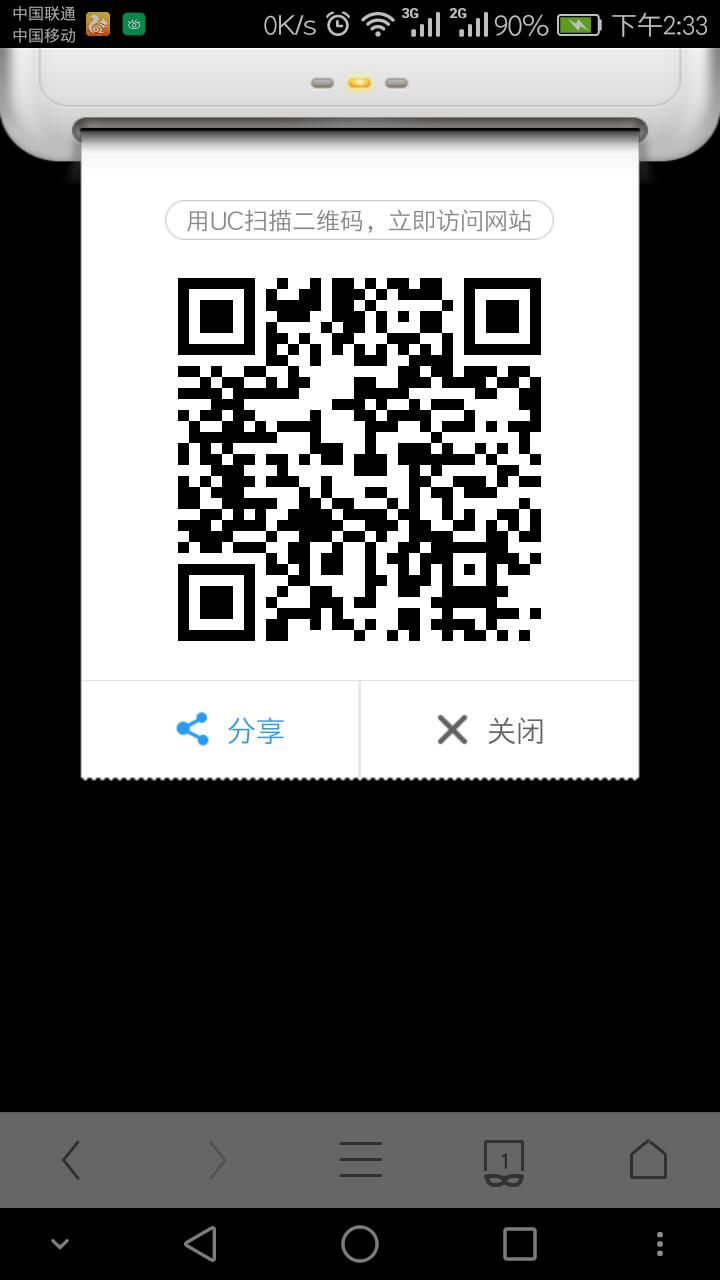Tap the system back button
The width and height of the screenshot is (720, 1280).
pyautogui.click(x=201, y=1244)
